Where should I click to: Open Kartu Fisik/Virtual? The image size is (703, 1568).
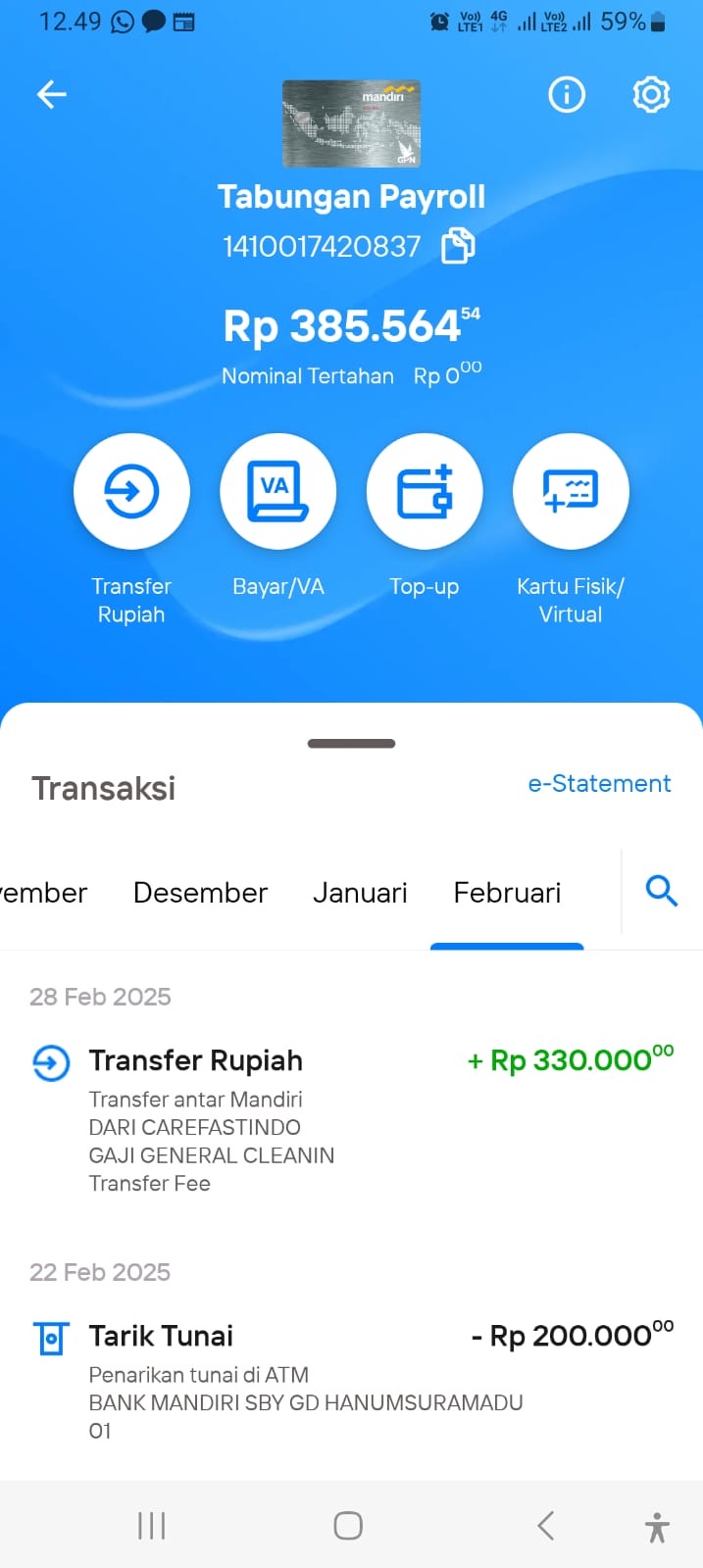(571, 491)
